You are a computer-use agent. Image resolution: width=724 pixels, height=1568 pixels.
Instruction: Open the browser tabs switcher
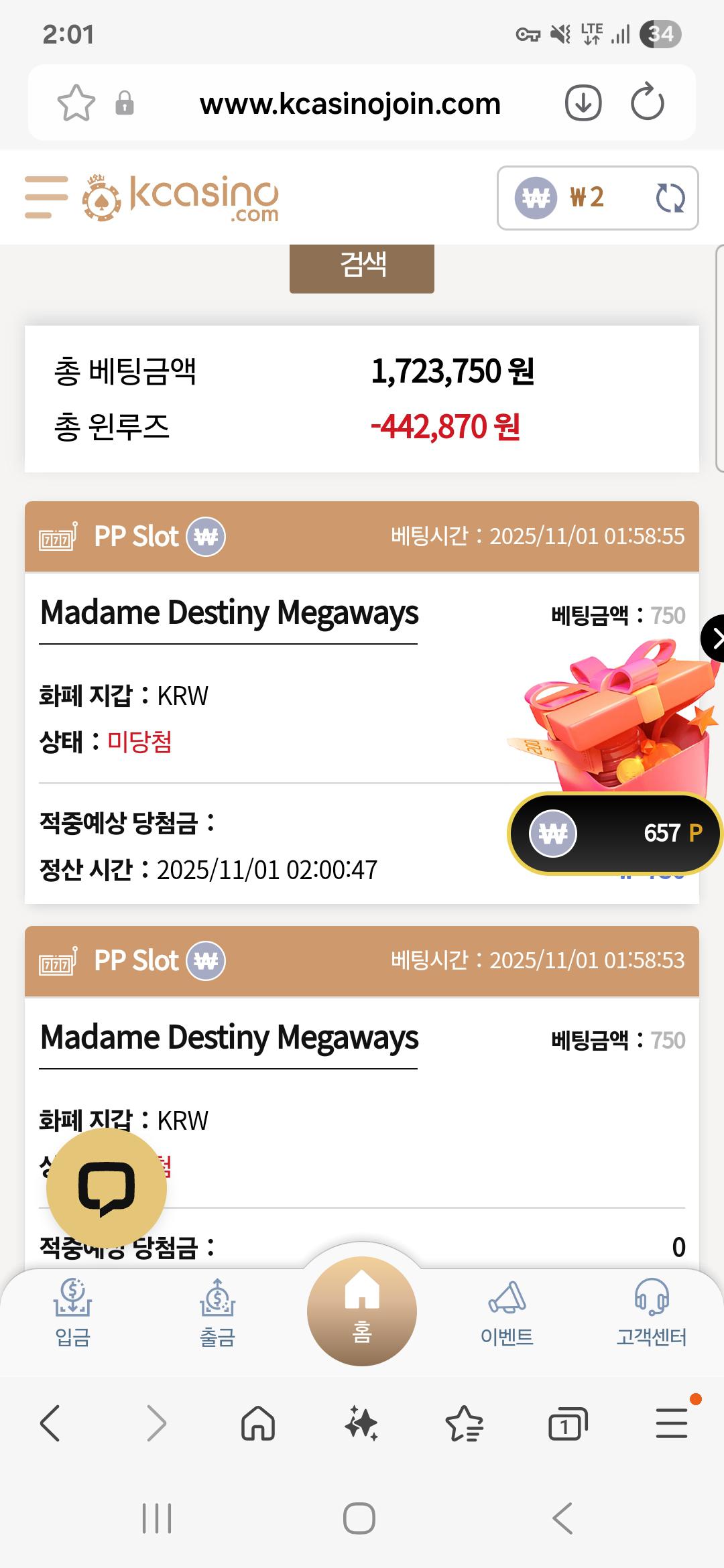[x=567, y=1423]
